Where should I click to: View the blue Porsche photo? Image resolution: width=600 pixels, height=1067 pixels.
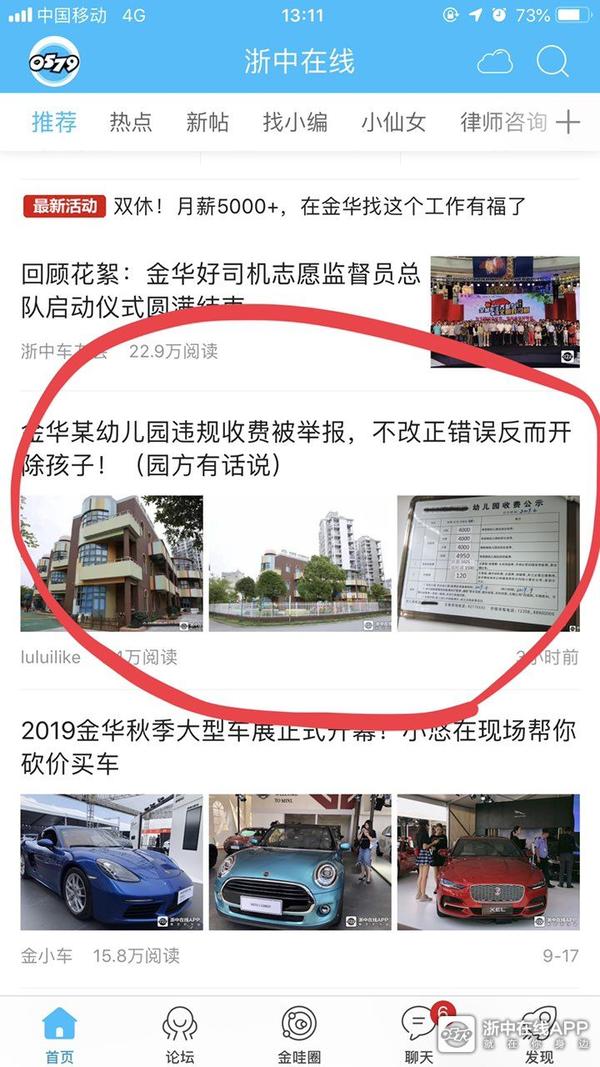pyautogui.click(x=112, y=862)
